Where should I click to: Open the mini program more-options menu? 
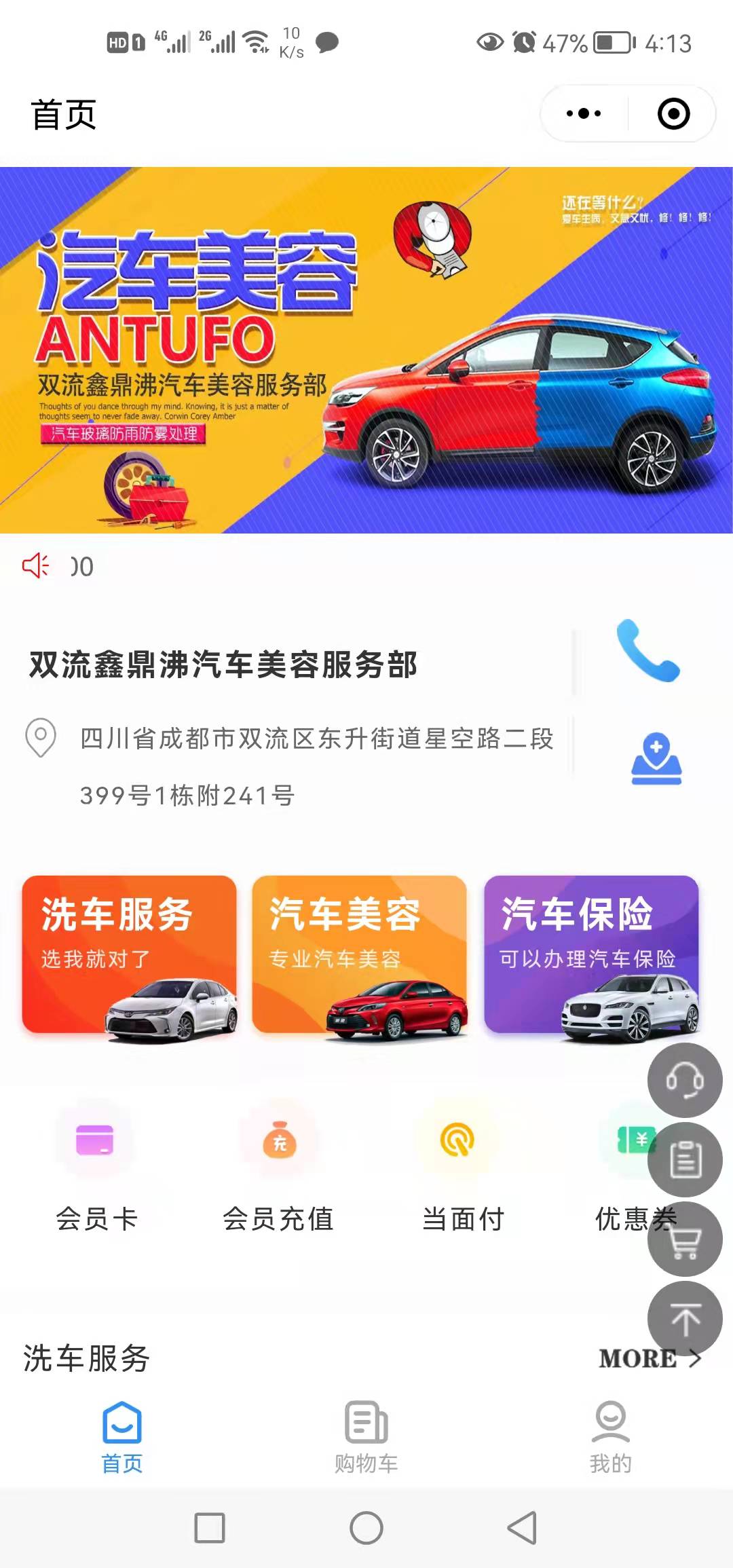click(x=584, y=113)
